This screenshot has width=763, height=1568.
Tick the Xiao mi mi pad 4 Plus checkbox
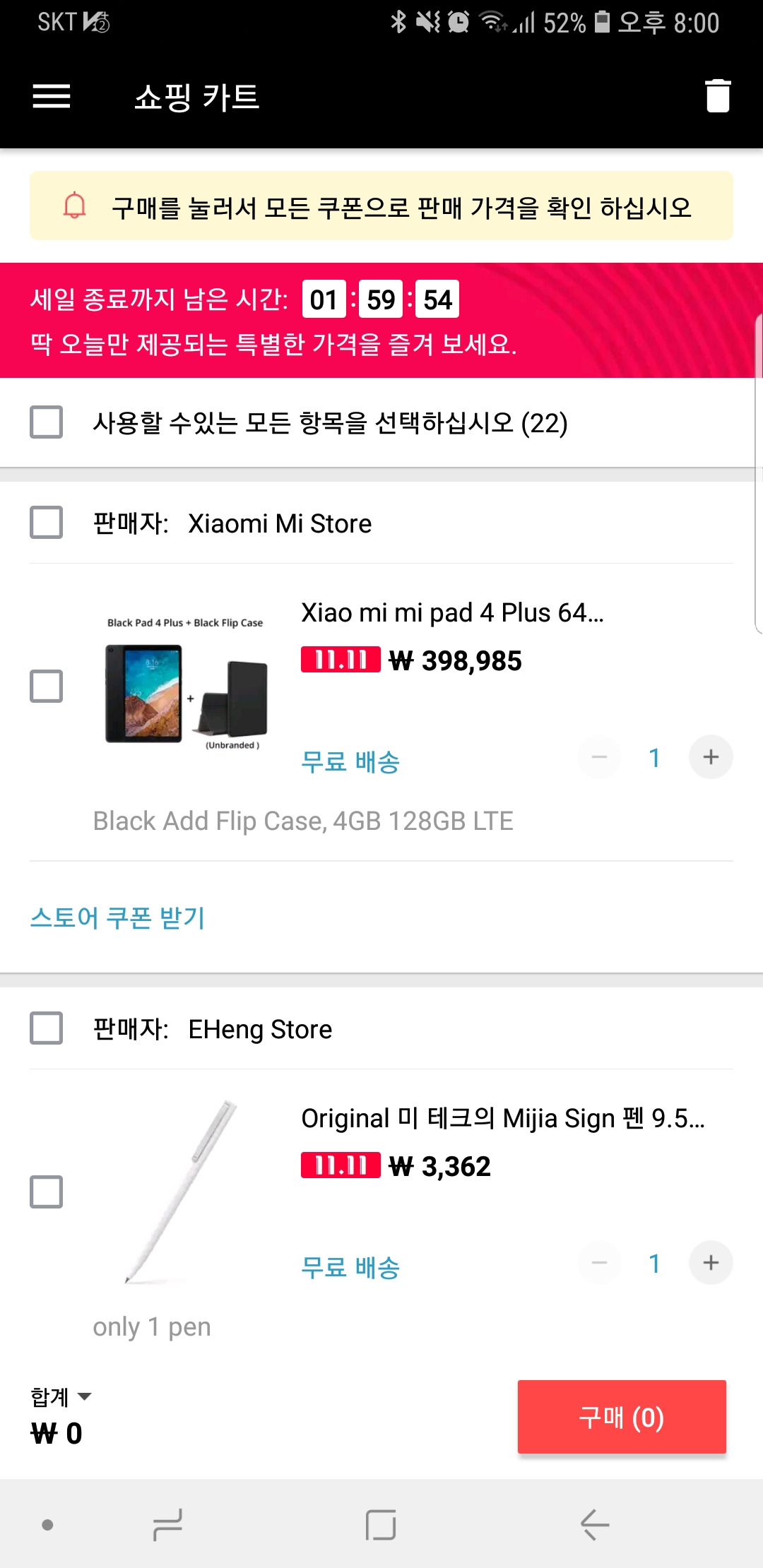[x=47, y=686]
